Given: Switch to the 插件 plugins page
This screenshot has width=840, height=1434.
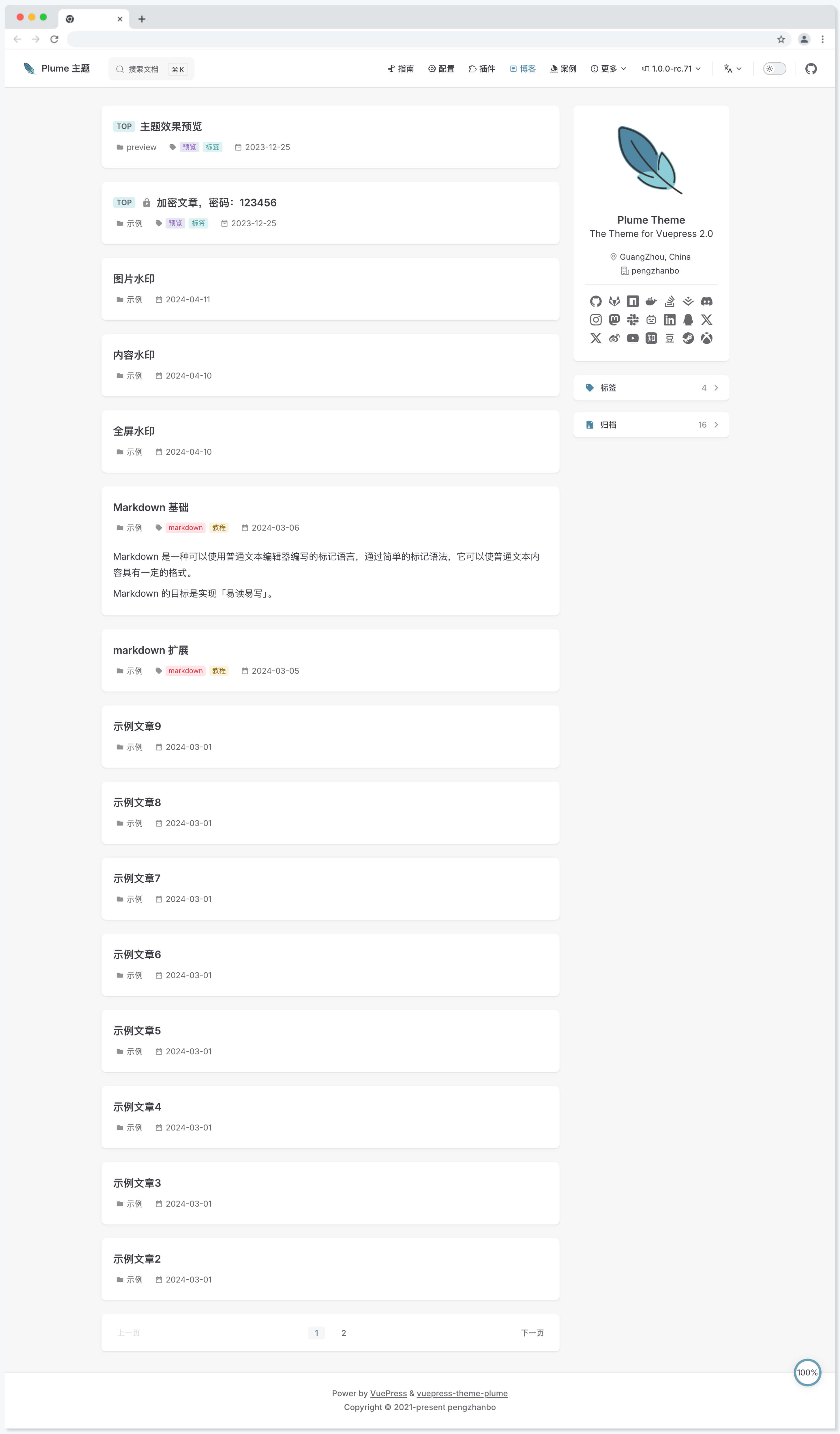Looking at the screenshot, I should coord(482,69).
